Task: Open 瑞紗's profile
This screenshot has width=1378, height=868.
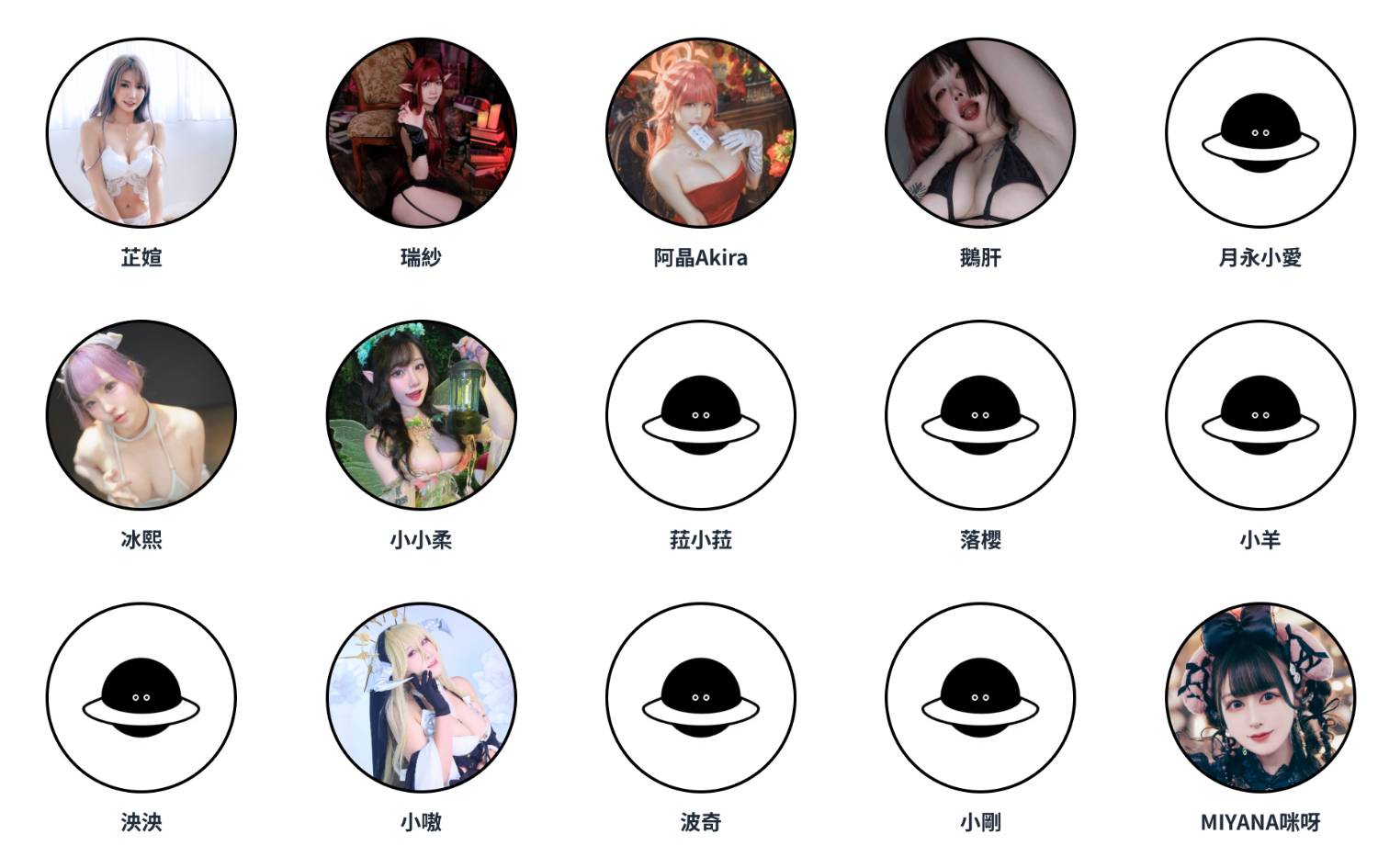Action: [x=421, y=133]
